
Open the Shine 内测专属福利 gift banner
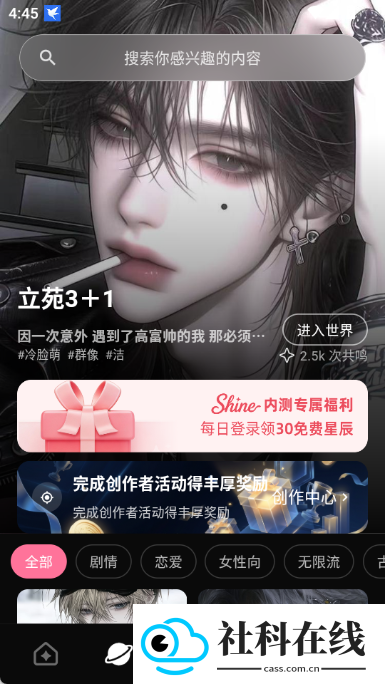(x=192, y=416)
